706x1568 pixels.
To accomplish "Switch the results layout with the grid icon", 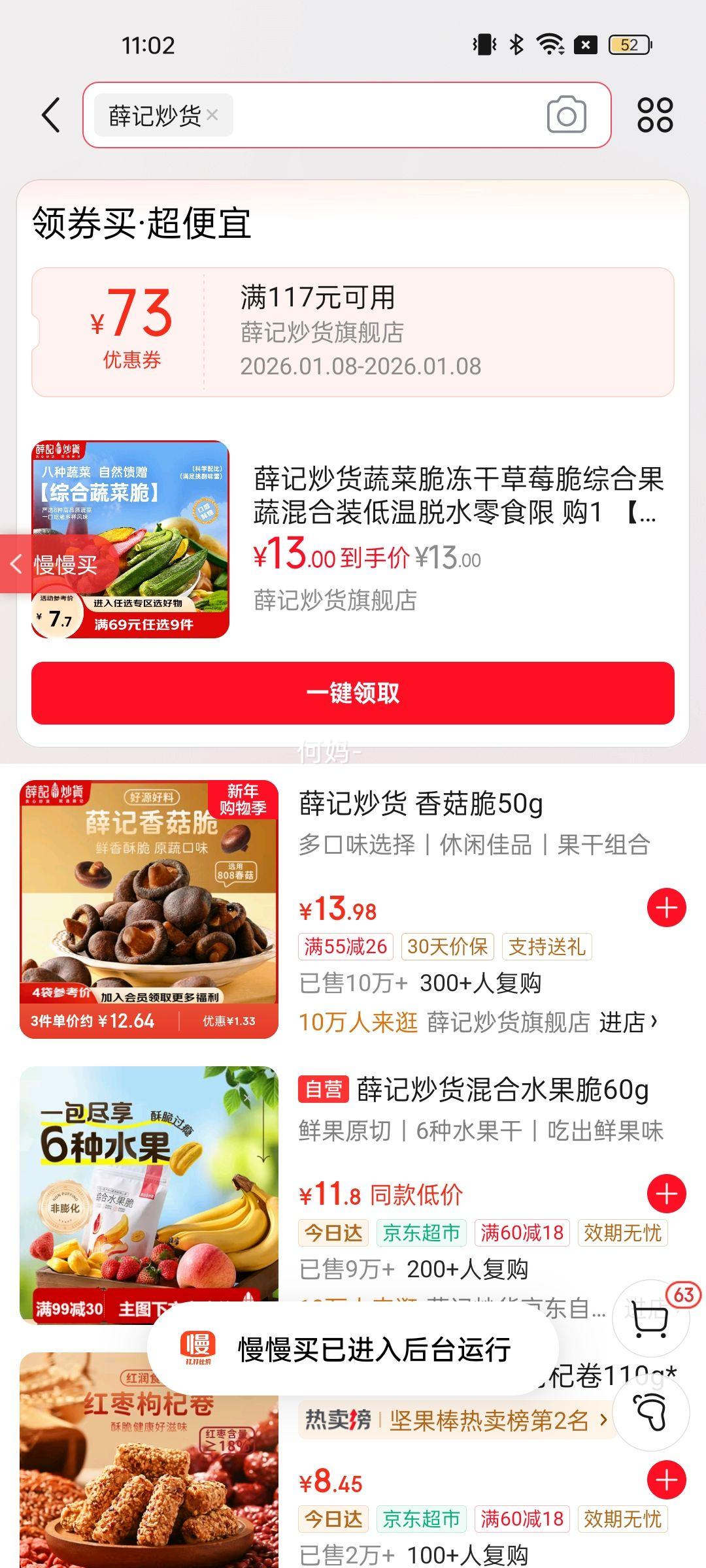I will [655, 115].
